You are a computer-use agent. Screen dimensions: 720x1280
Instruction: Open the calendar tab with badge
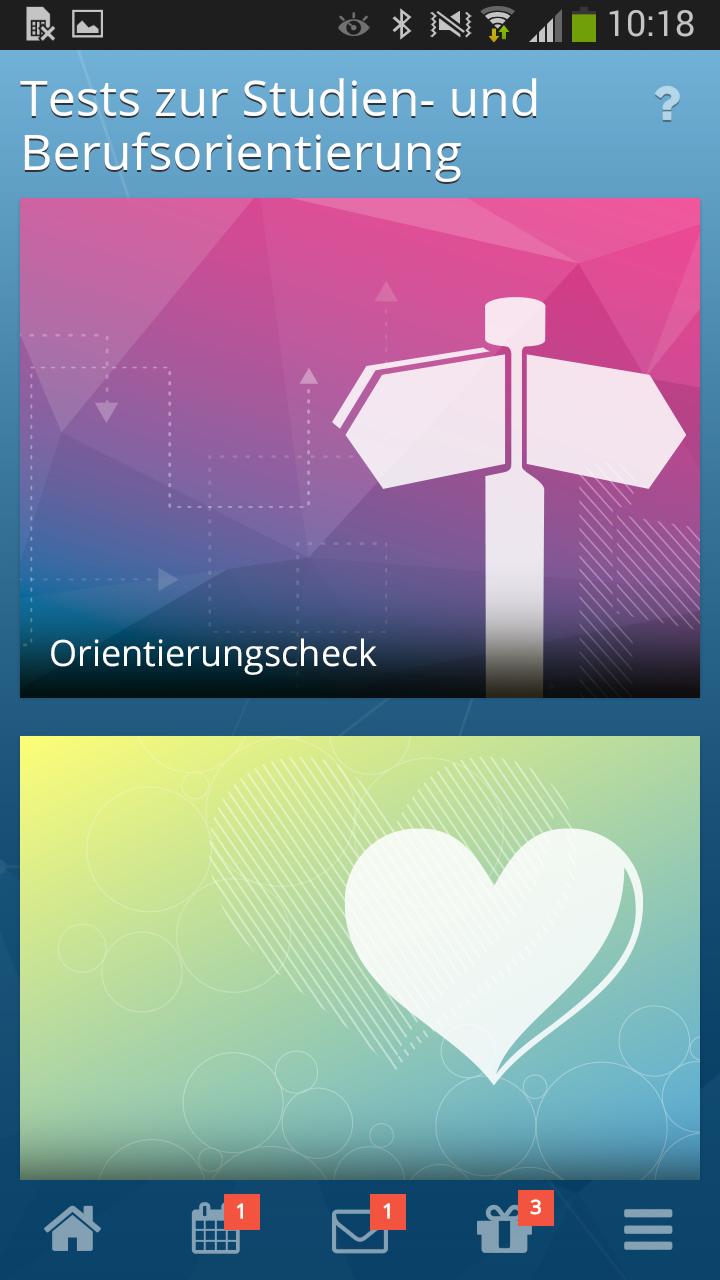(x=217, y=1229)
